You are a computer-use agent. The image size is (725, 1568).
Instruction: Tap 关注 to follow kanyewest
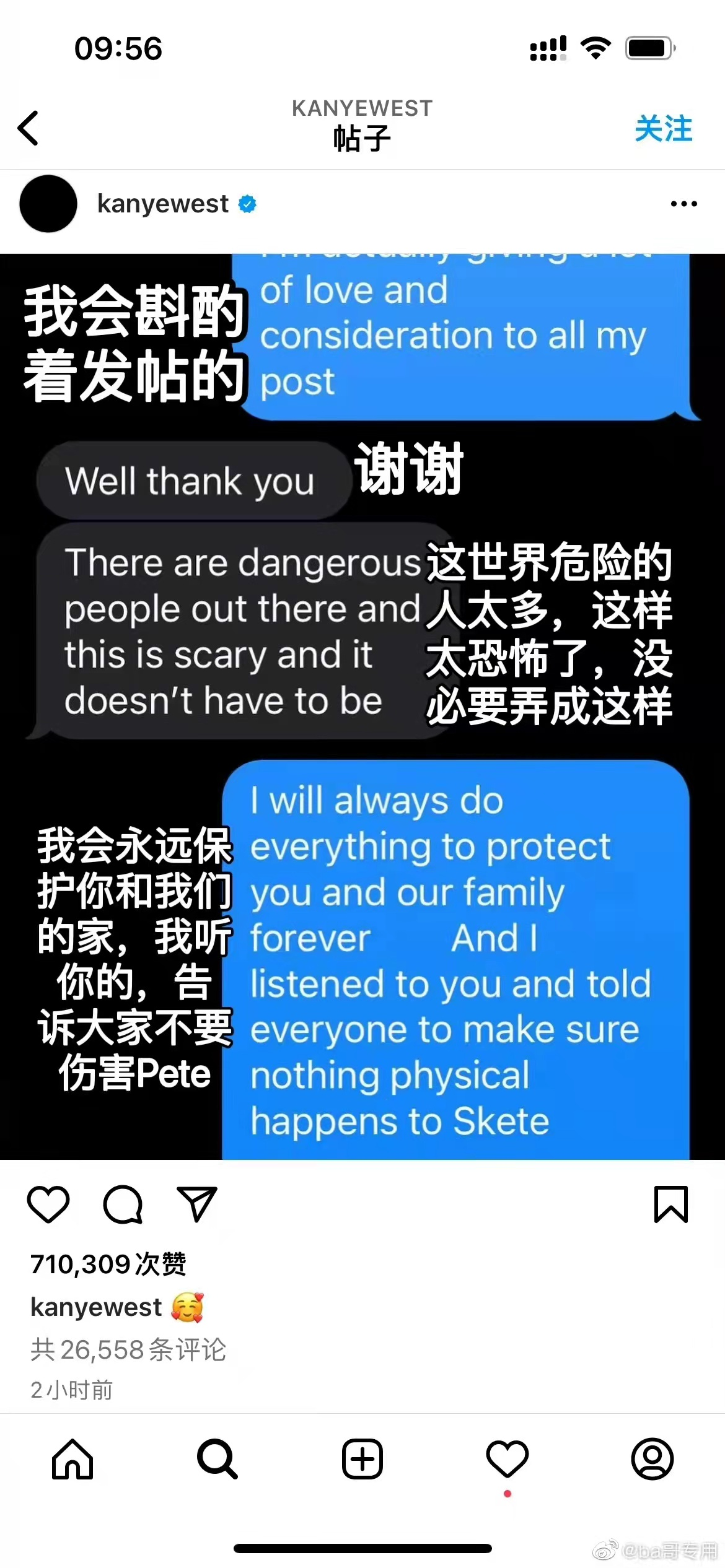coord(663,129)
